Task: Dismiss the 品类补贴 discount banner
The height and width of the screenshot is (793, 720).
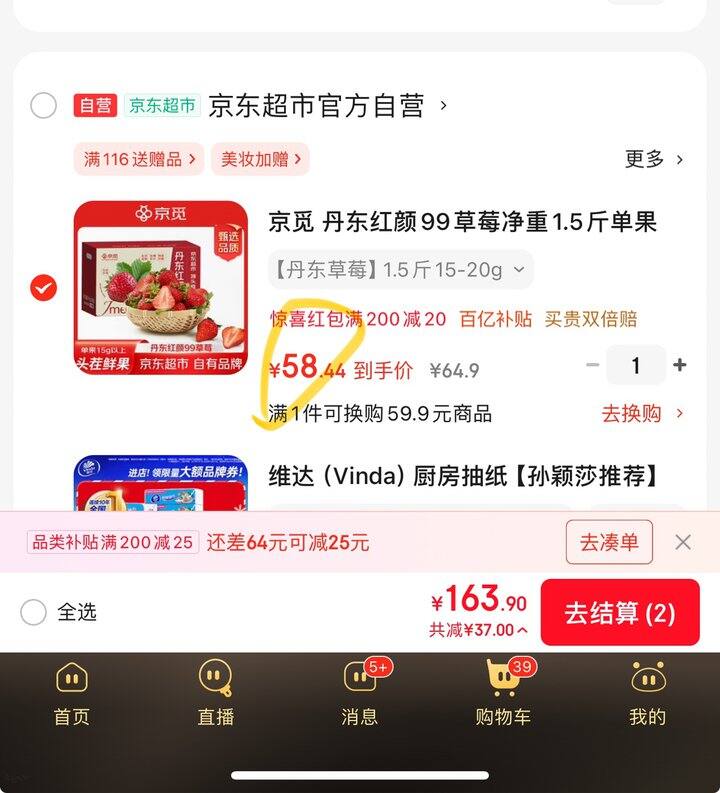Action: coord(683,542)
